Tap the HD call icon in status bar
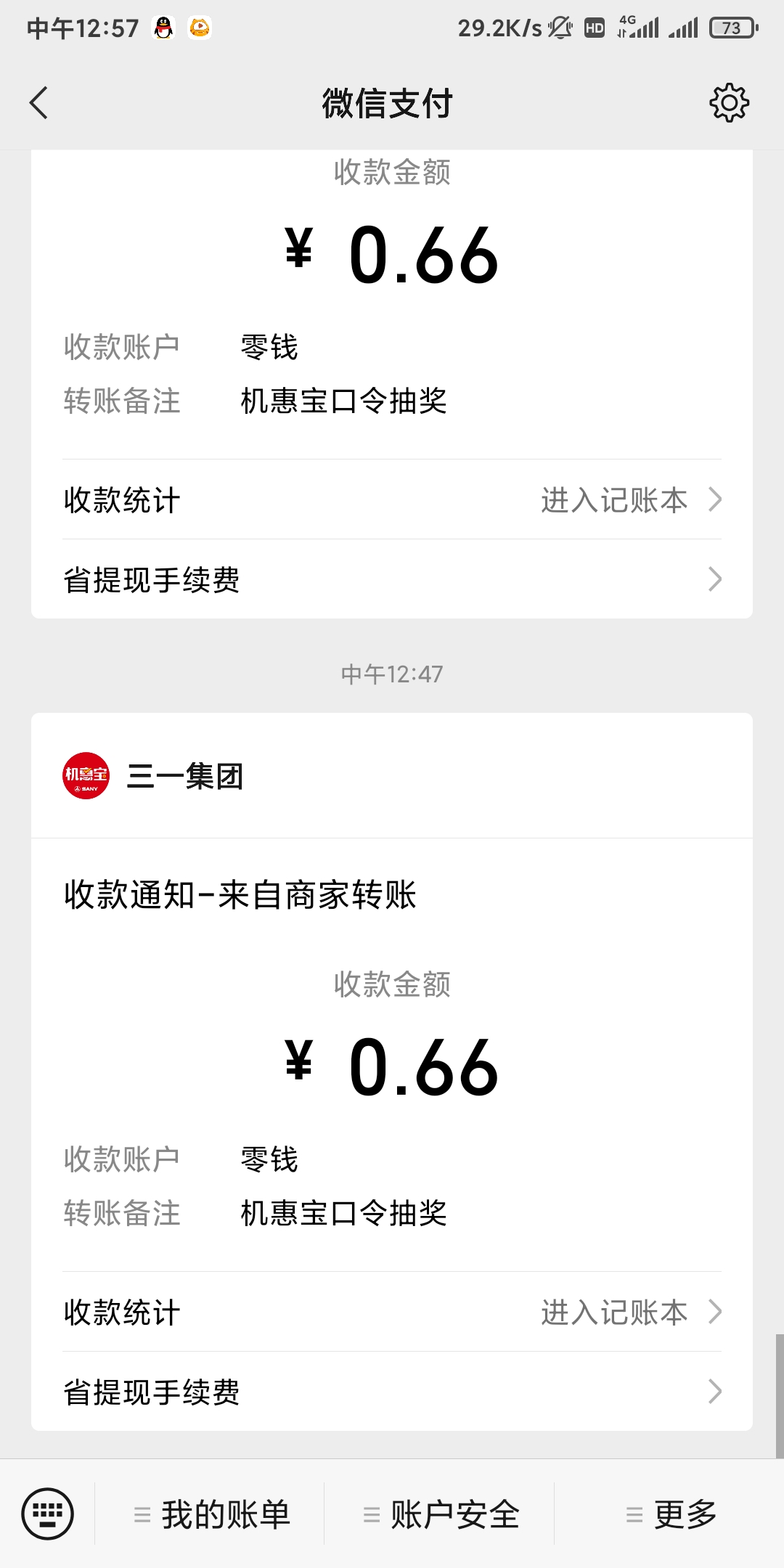The height and width of the screenshot is (1568, 784). click(x=594, y=28)
